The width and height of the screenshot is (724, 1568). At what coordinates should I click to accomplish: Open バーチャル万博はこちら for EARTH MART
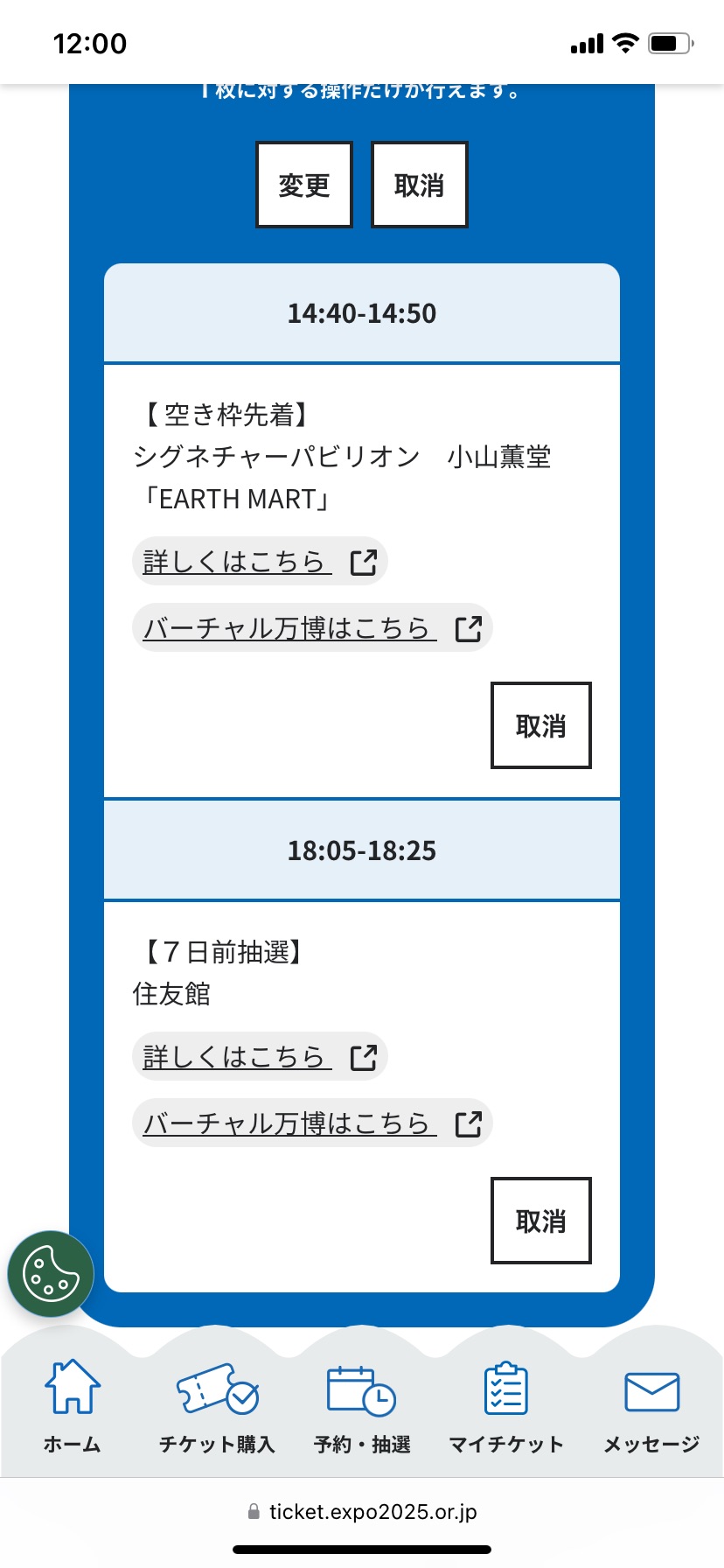[x=312, y=627]
